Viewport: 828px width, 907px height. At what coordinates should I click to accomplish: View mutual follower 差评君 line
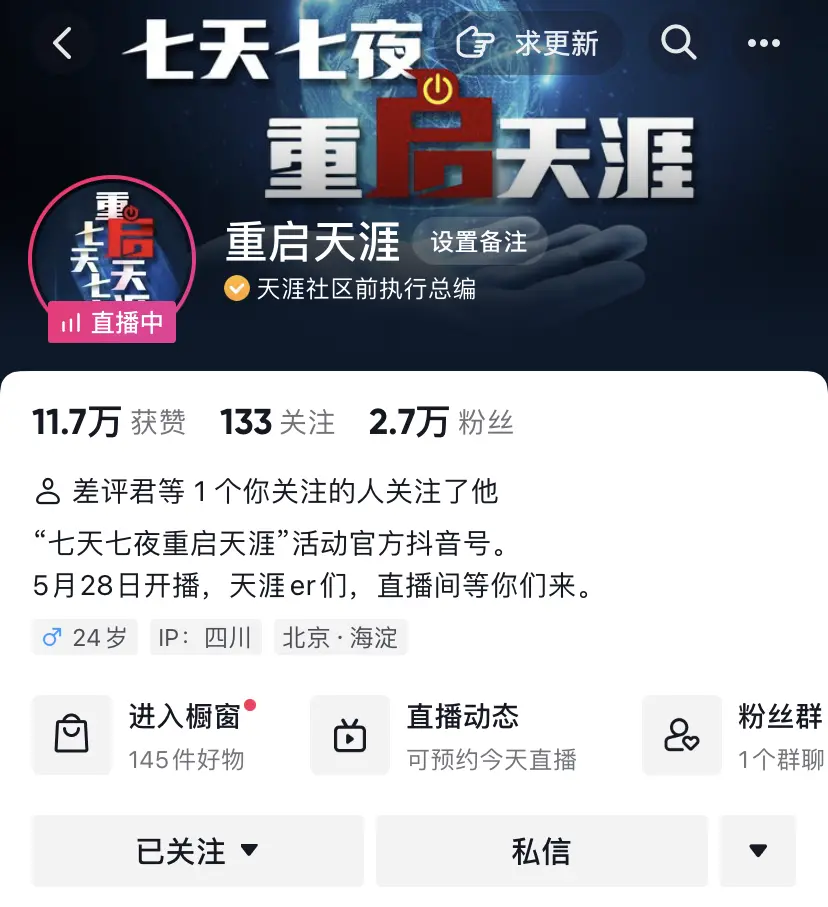[266, 491]
